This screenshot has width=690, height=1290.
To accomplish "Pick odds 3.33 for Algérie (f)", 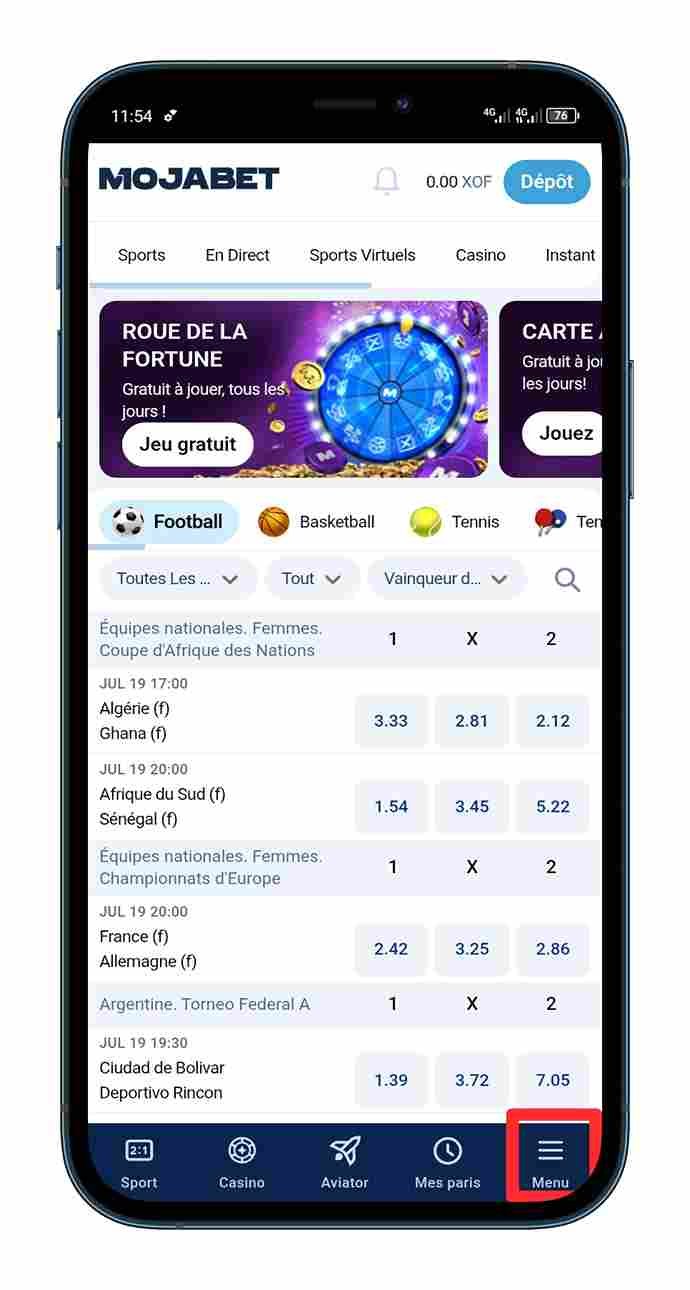I will tap(391, 721).
